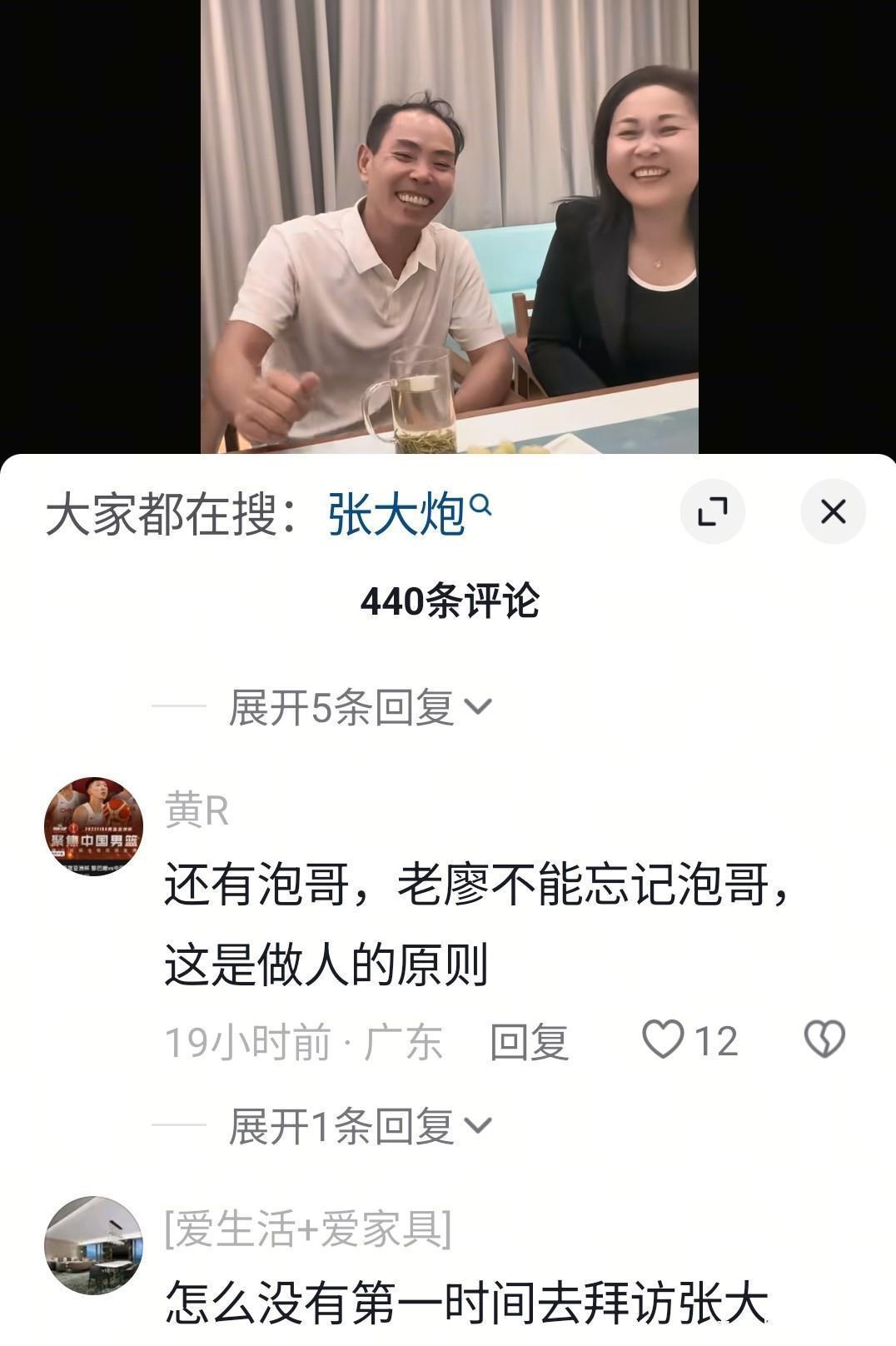Expand the 1 reply under 黄R's comment
Image resolution: width=896 pixels, height=1346 pixels.
pos(360,1126)
